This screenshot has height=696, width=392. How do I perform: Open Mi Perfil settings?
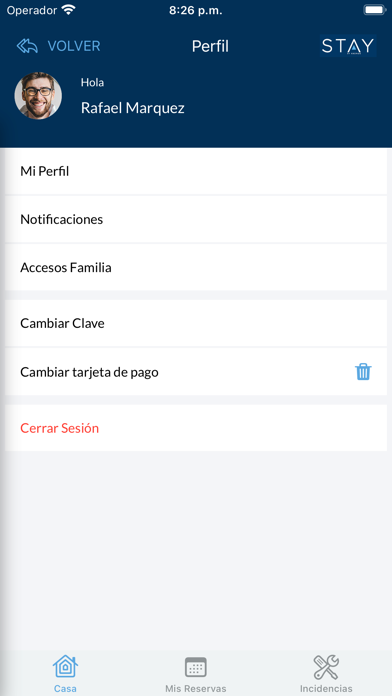(196, 171)
